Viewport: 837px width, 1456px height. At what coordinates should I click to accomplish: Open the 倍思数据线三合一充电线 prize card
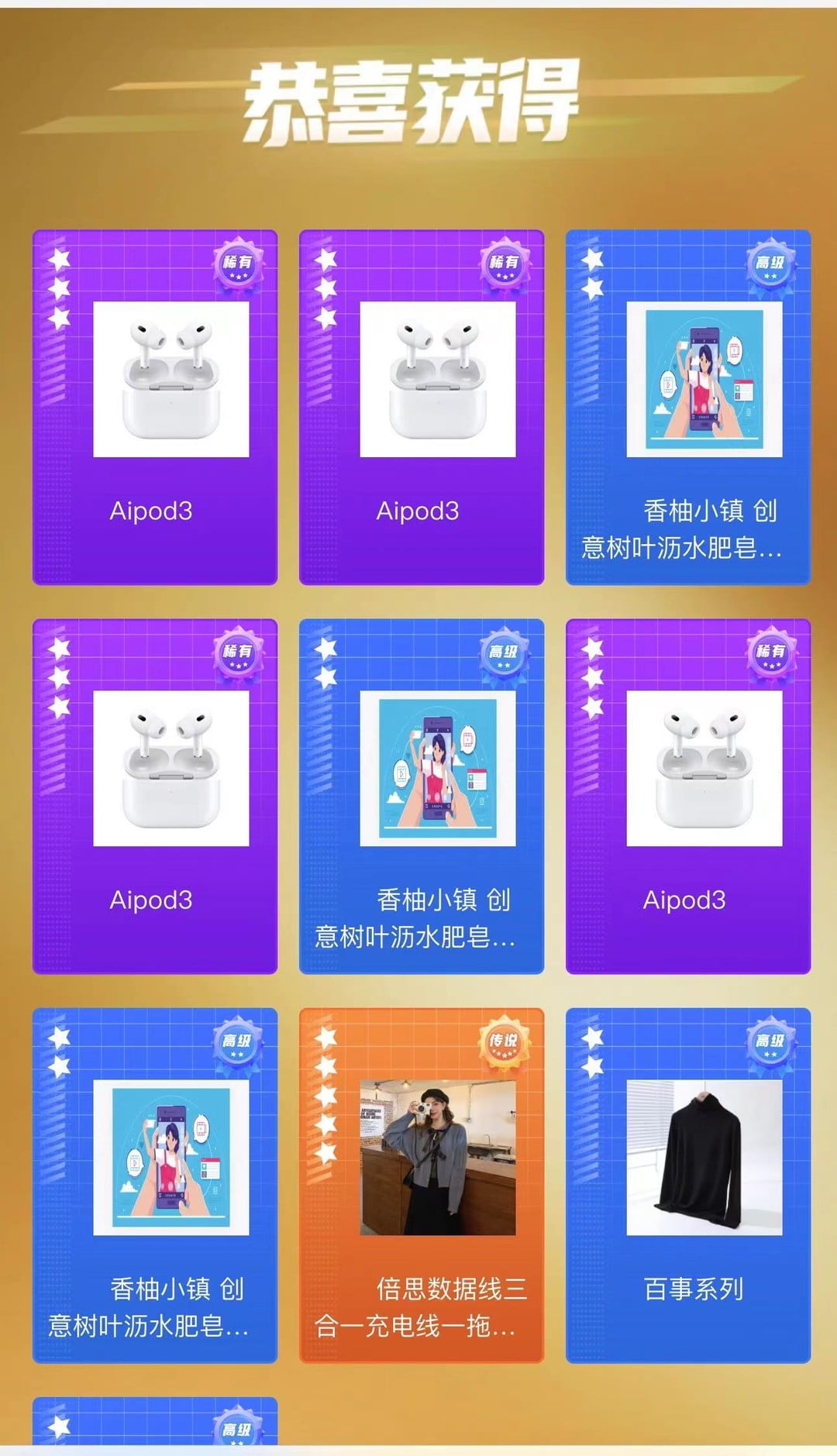(x=422, y=1186)
